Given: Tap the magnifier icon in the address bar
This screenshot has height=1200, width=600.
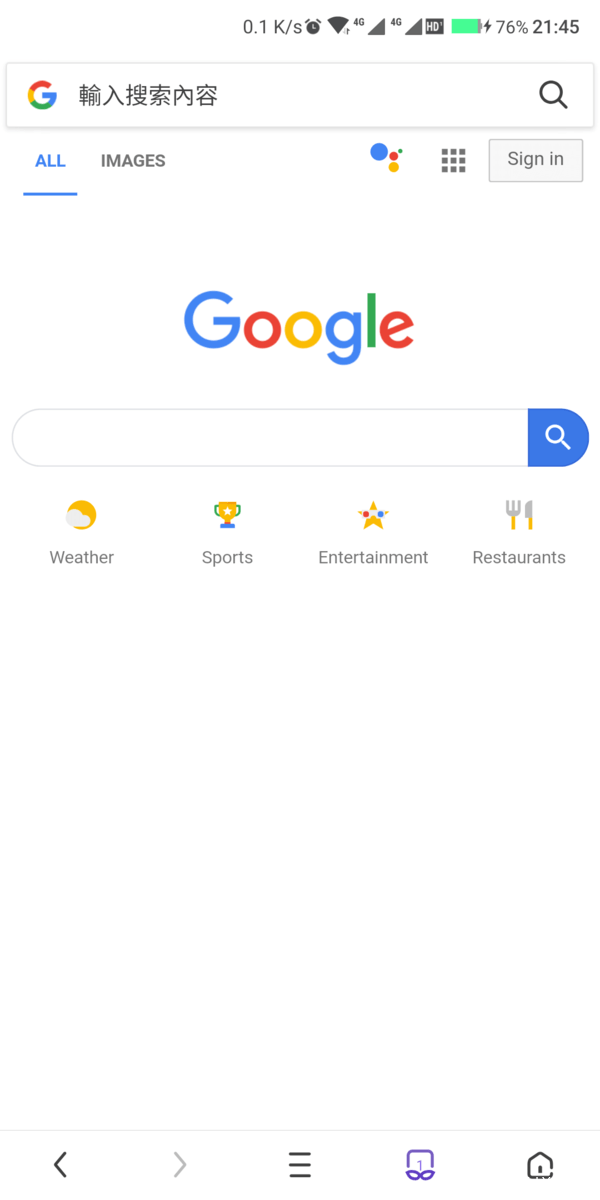Looking at the screenshot, I should click(553, 95).
